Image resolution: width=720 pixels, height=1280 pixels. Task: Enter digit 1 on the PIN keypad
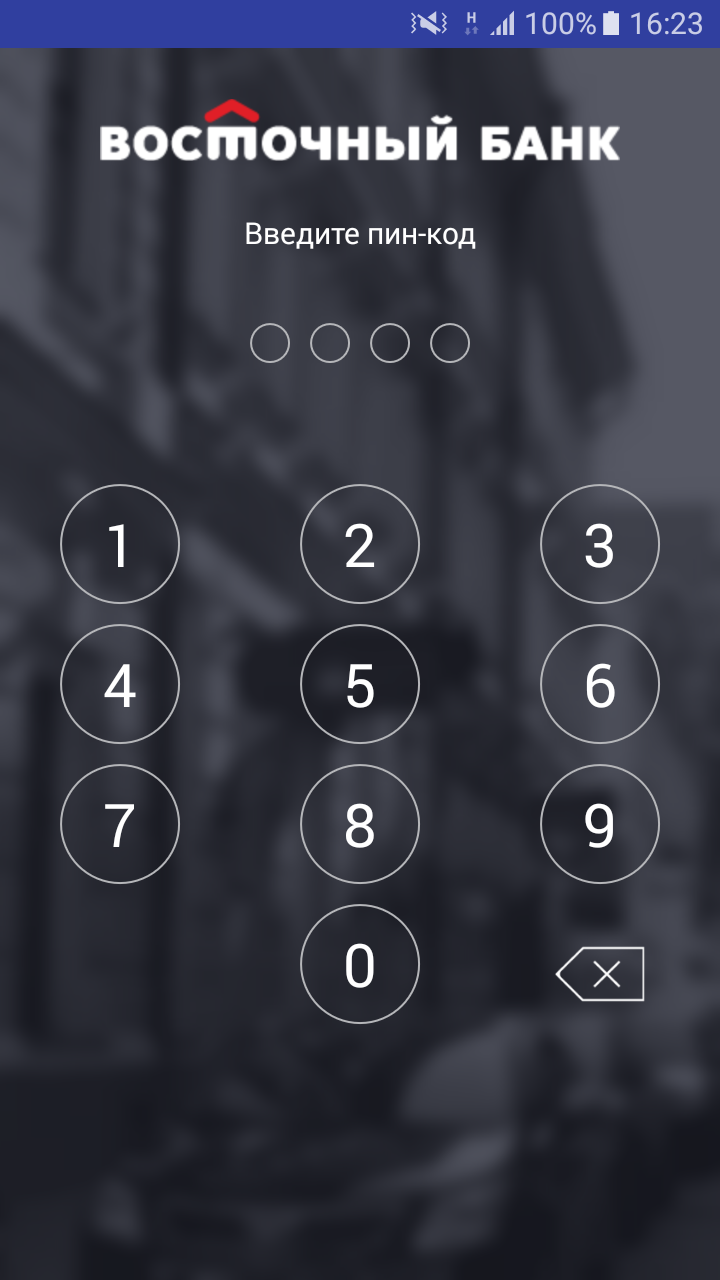[120, 545]
